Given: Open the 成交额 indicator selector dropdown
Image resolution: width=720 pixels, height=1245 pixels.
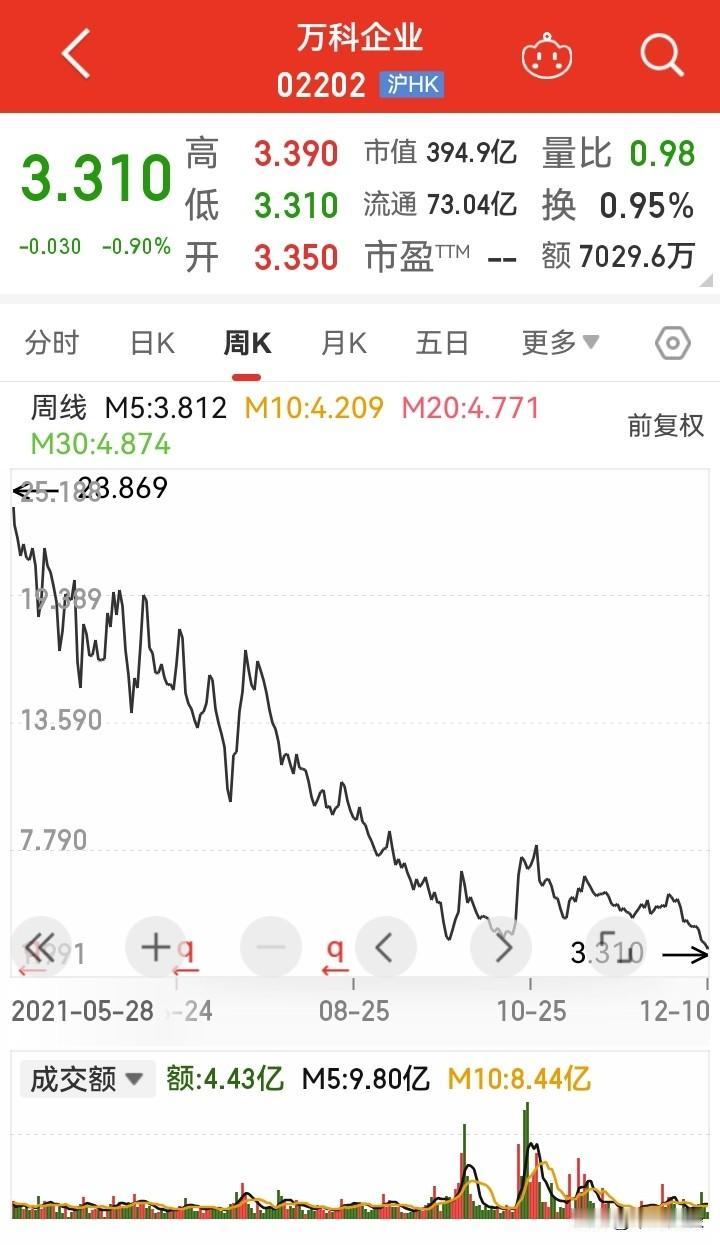Looking at the screenshot, I should coord(86,1080).
